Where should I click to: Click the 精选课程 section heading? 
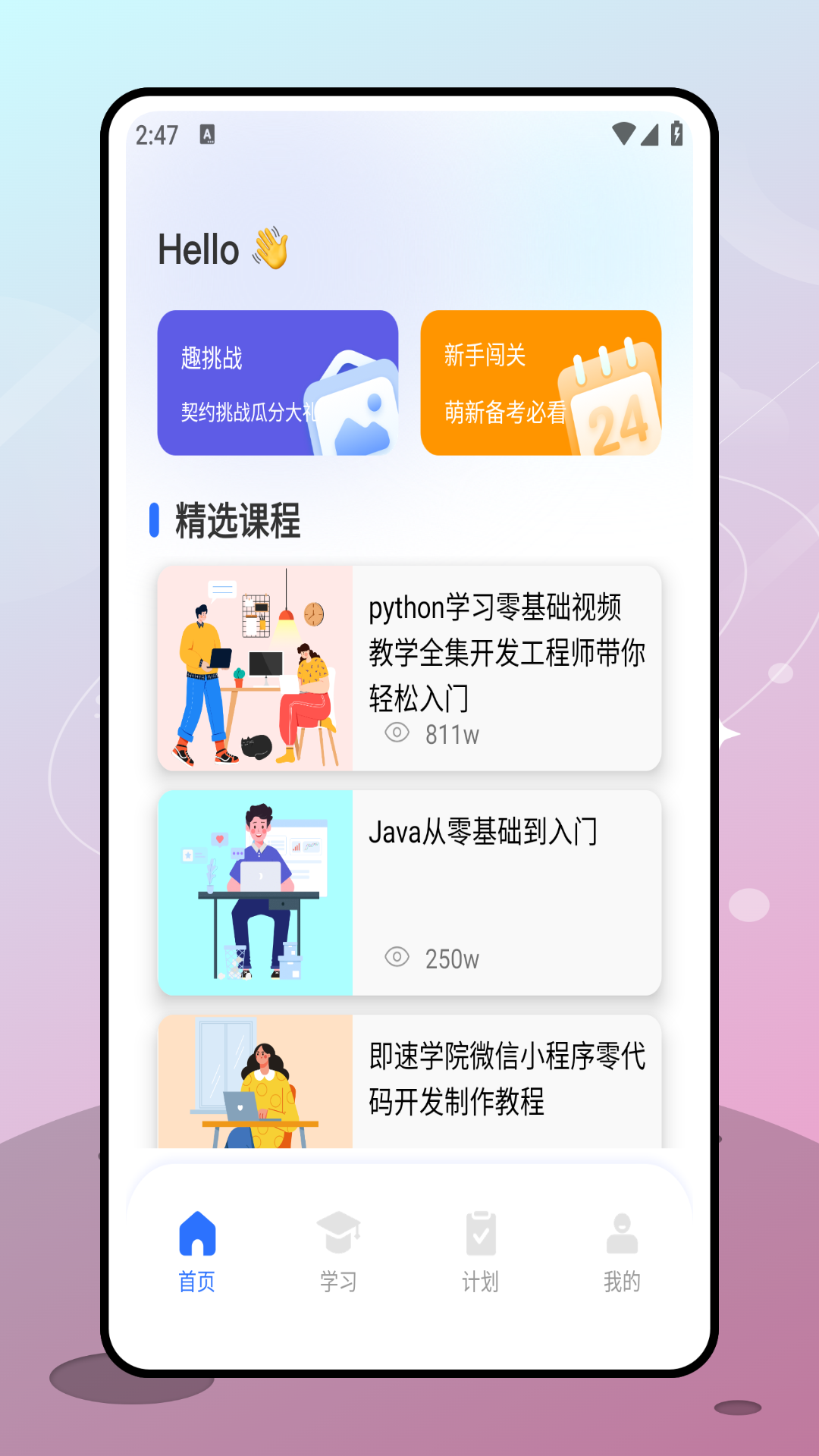click(237, 520)
